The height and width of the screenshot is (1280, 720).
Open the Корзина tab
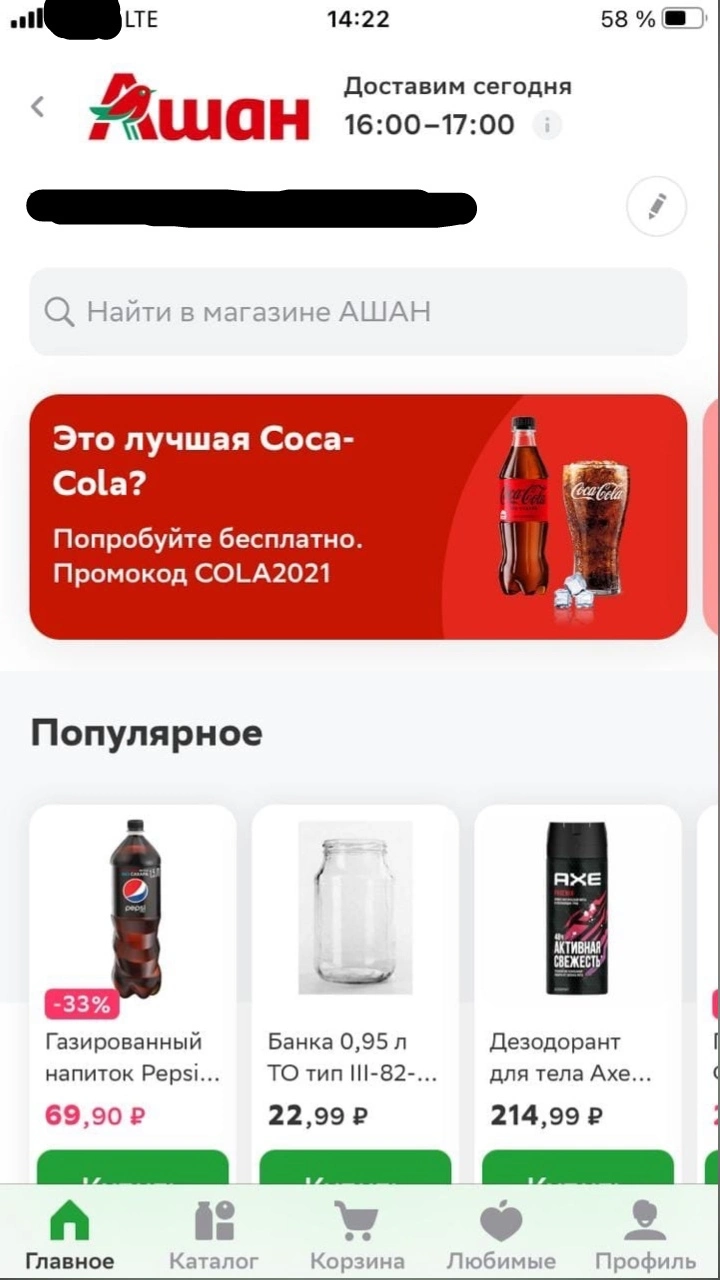(357, 1235)
